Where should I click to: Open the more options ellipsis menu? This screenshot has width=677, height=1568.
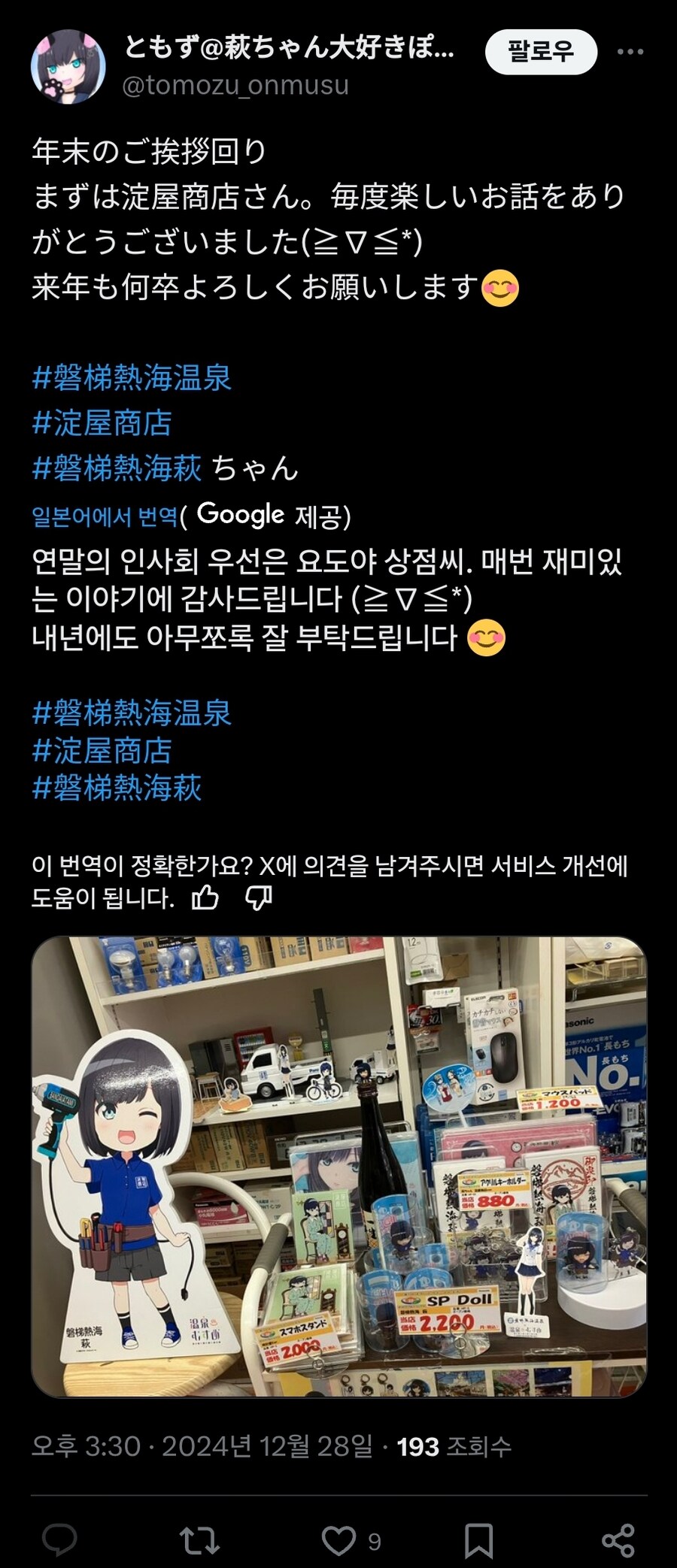click(x=629, y=51)
